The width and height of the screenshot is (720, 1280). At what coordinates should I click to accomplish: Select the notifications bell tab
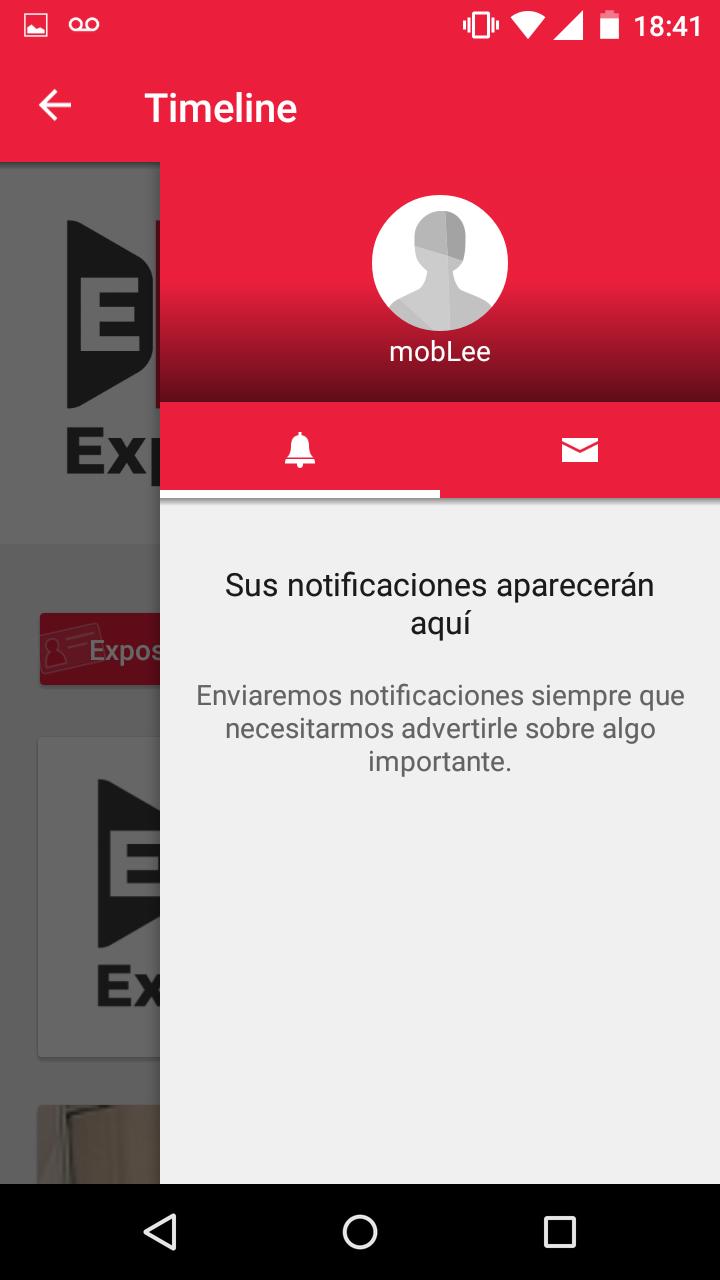click(300, 451)
